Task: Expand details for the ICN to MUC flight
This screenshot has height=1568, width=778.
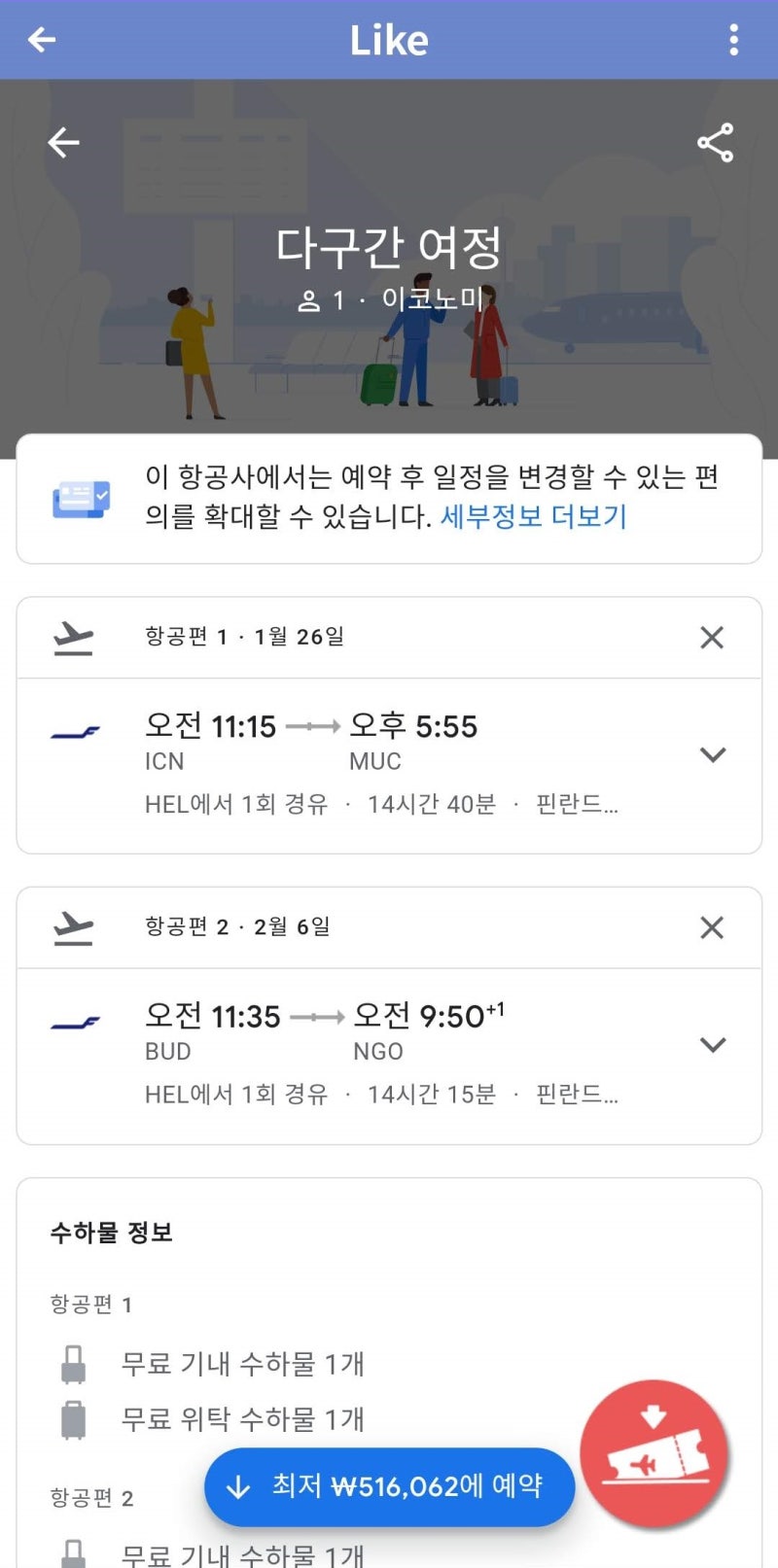Action: coord(713,754)
